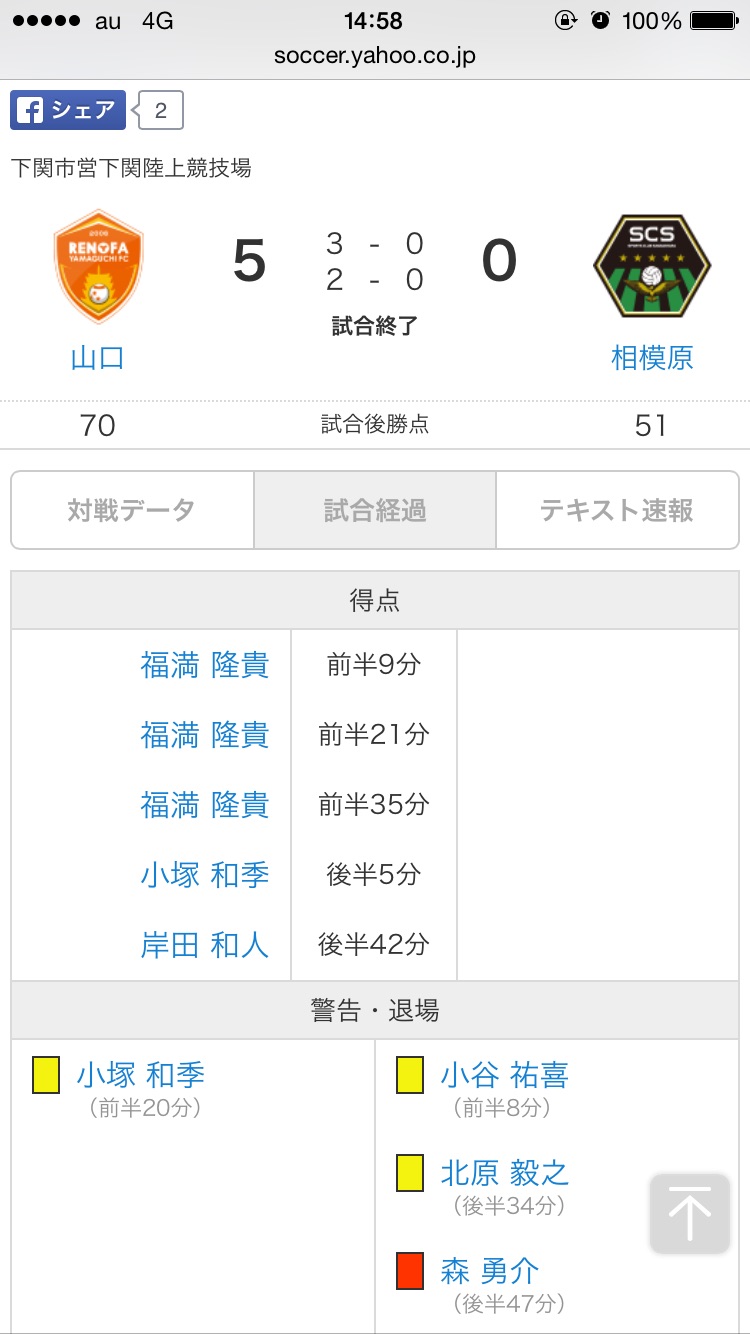Switch to the テキスト速報 tab
Screen dimensions: 750x1334
click(616, 511)
